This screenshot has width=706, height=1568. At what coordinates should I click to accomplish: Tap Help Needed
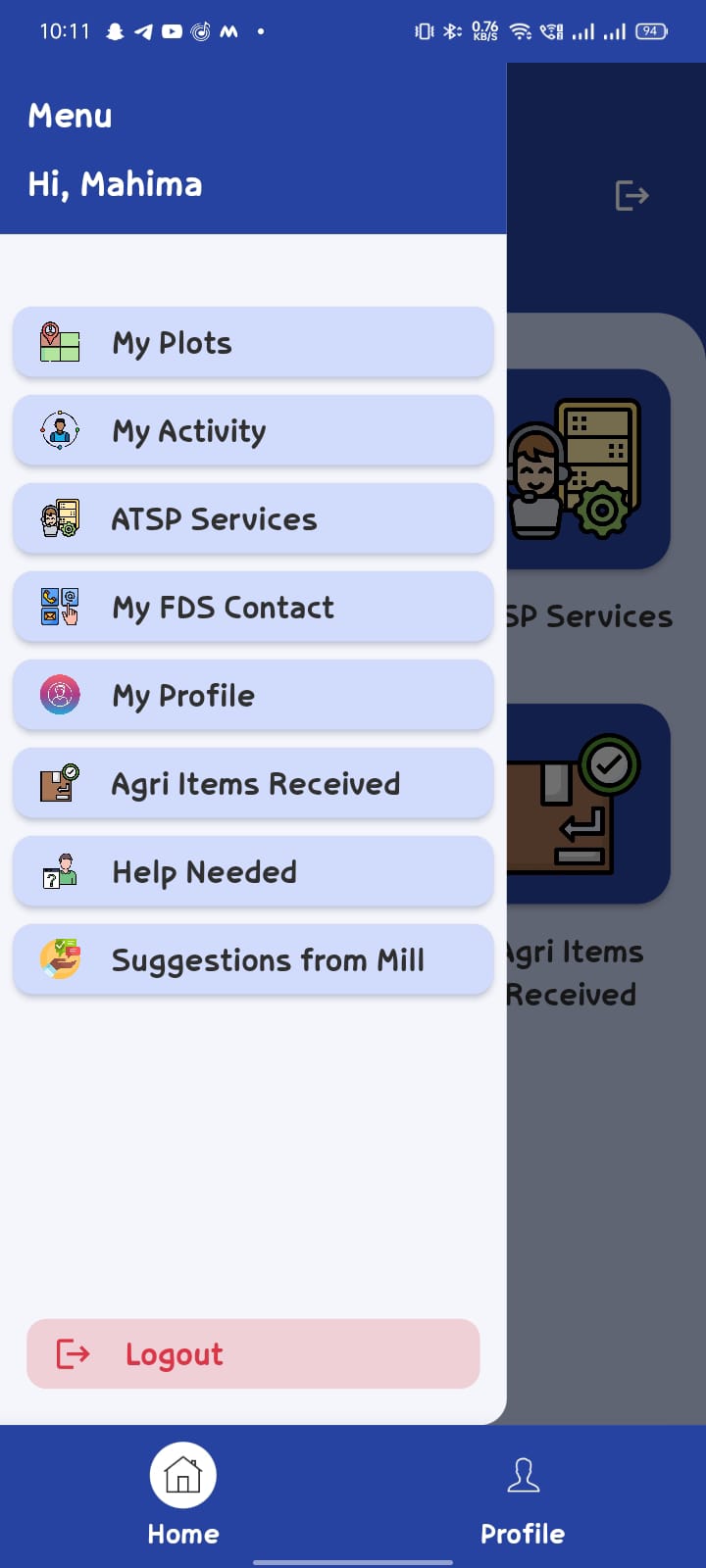pyautogui.click(x=252, y=871)
